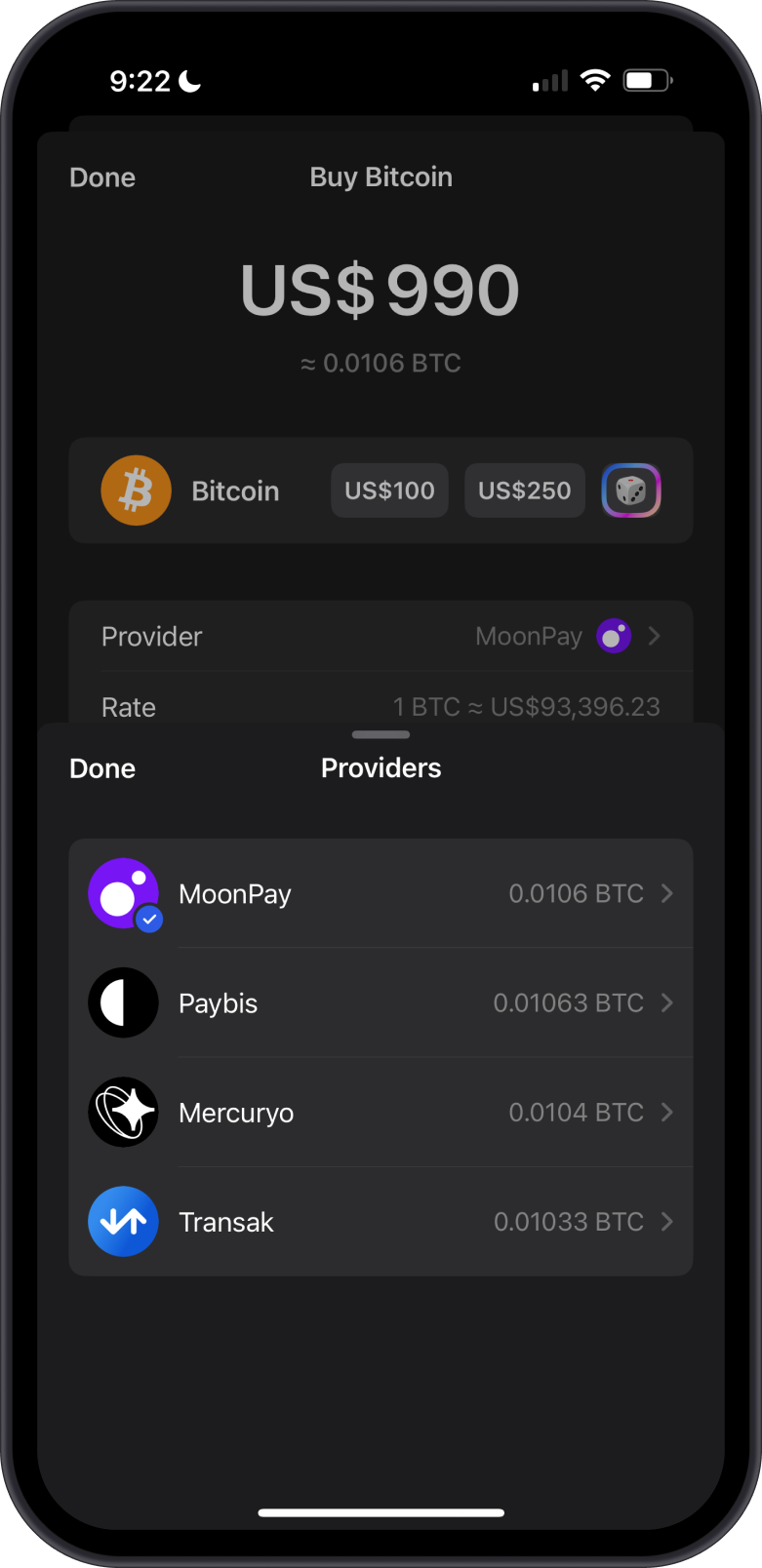Tap the MoonPay icon next to Provider row

coord(612,636)
